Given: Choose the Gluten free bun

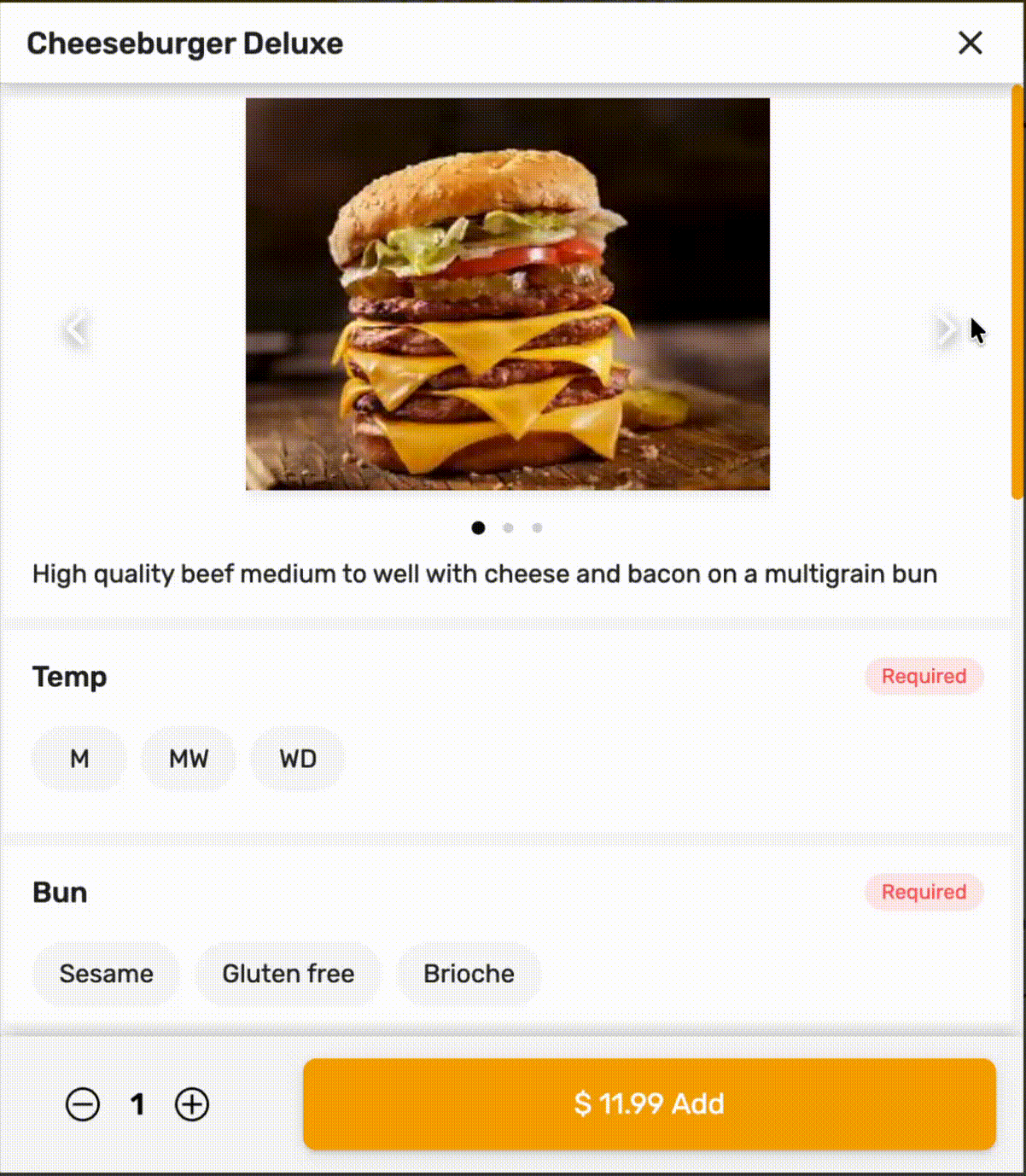Looking at the screenshot, I should pos(288,974).
